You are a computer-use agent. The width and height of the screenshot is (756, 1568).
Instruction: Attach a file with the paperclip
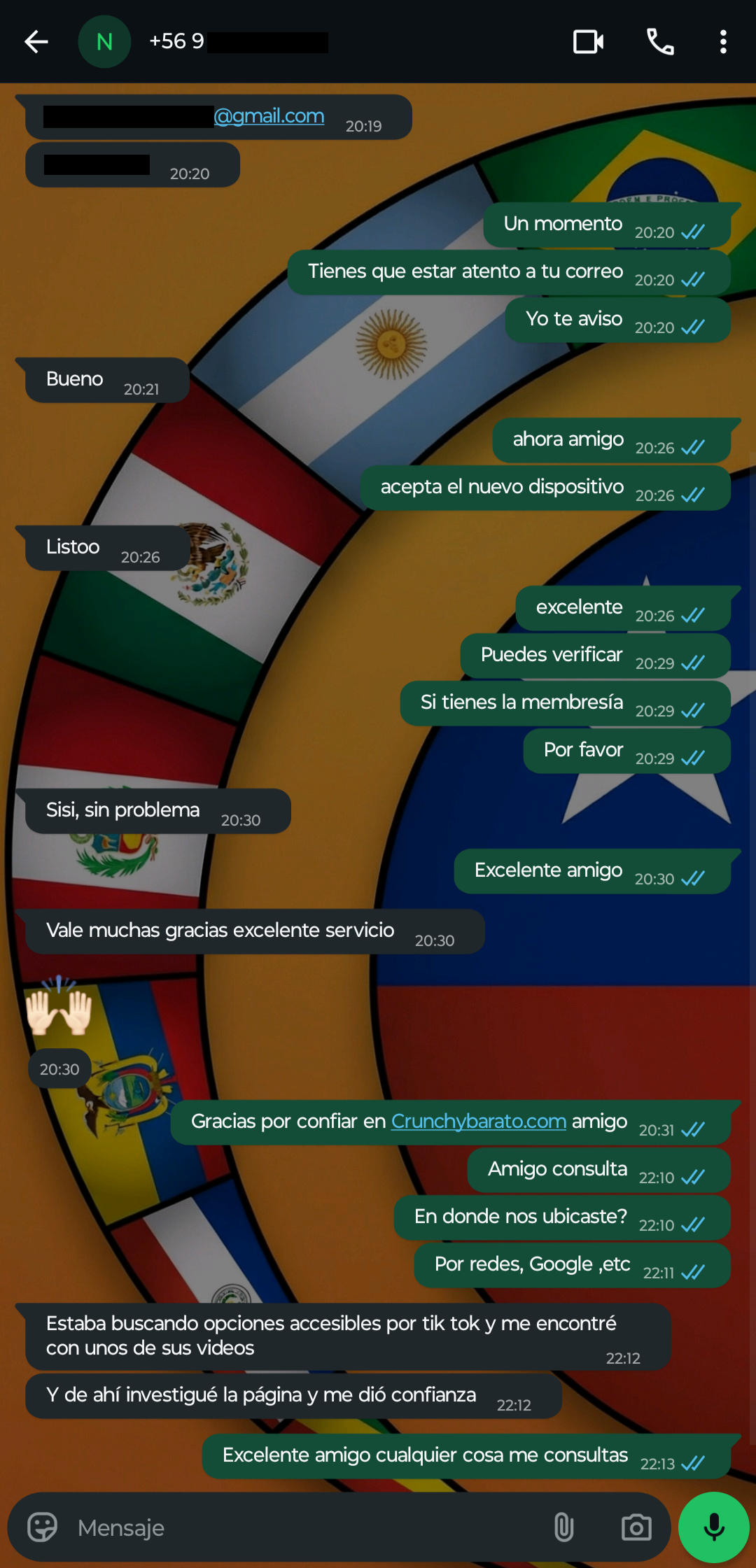click(x=564, y=1527)
